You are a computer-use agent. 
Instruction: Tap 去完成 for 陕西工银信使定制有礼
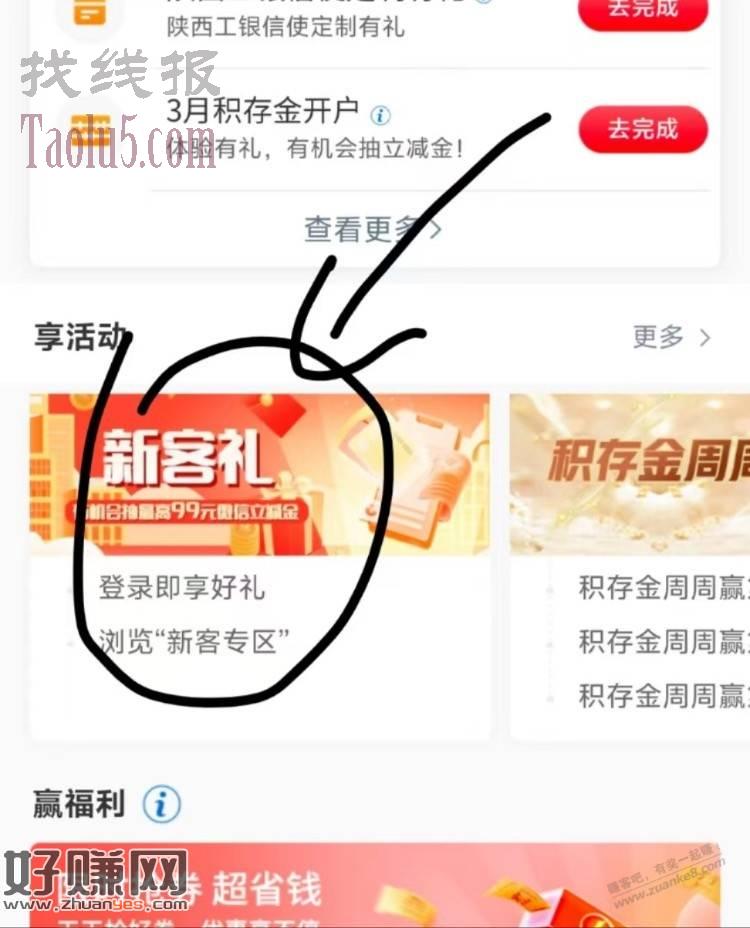[642, 10]
